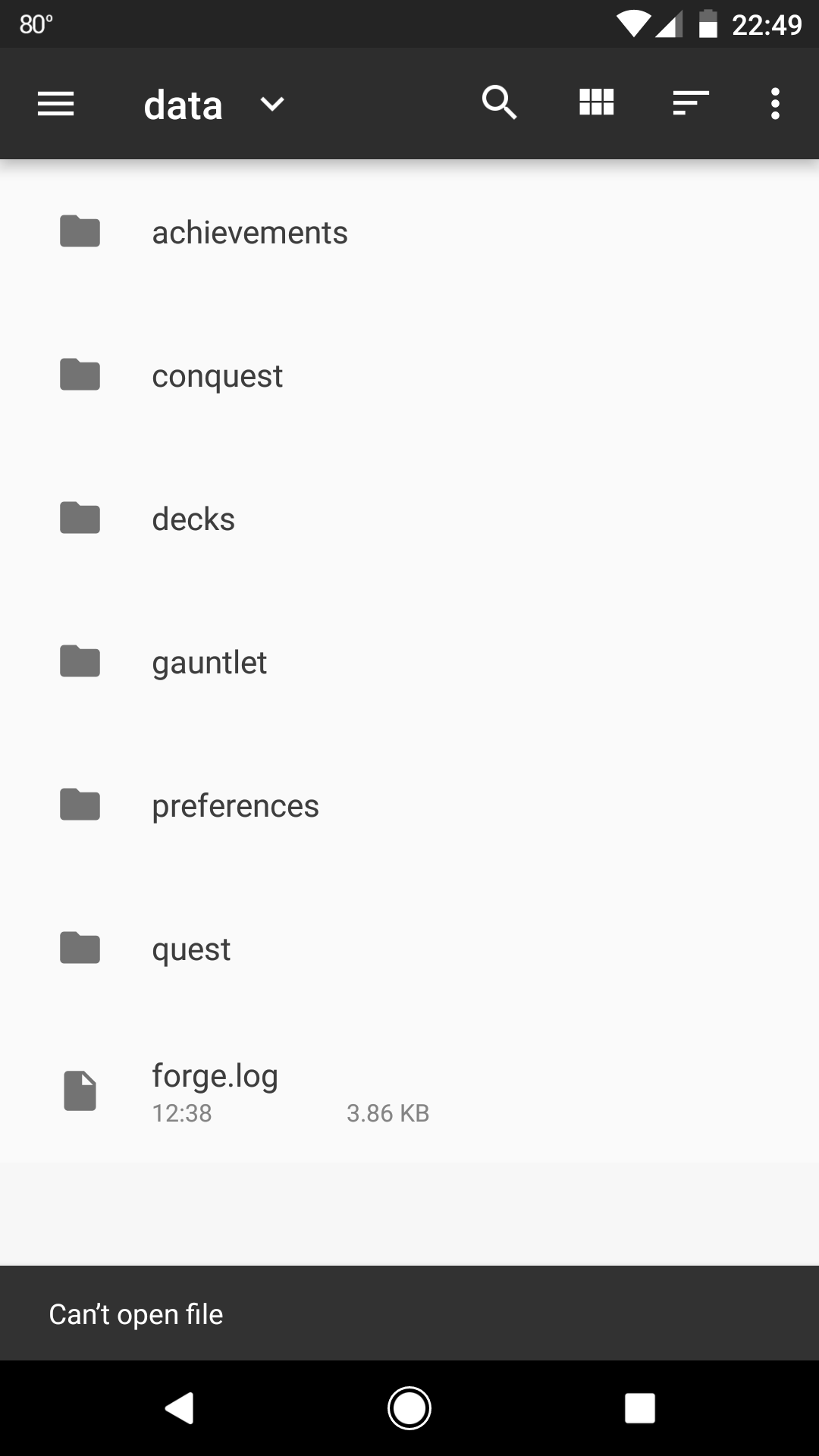The width and height of the screenshot is (819, 1456).
Task: Open the preferences folder
Action: (235, 805)
